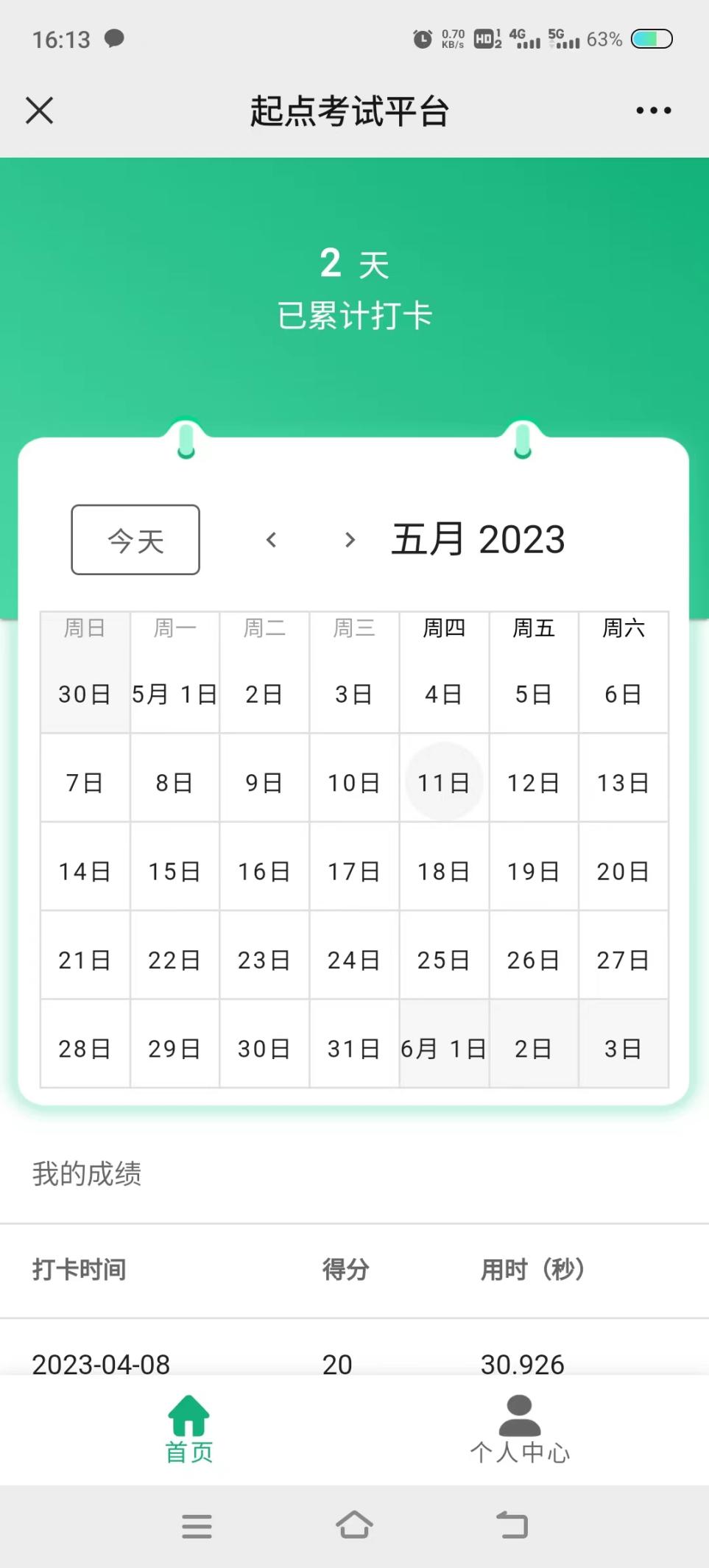Select 11日 on the calendar
The height and width of the screenshot is (1568, 709).
pos(443,782)
